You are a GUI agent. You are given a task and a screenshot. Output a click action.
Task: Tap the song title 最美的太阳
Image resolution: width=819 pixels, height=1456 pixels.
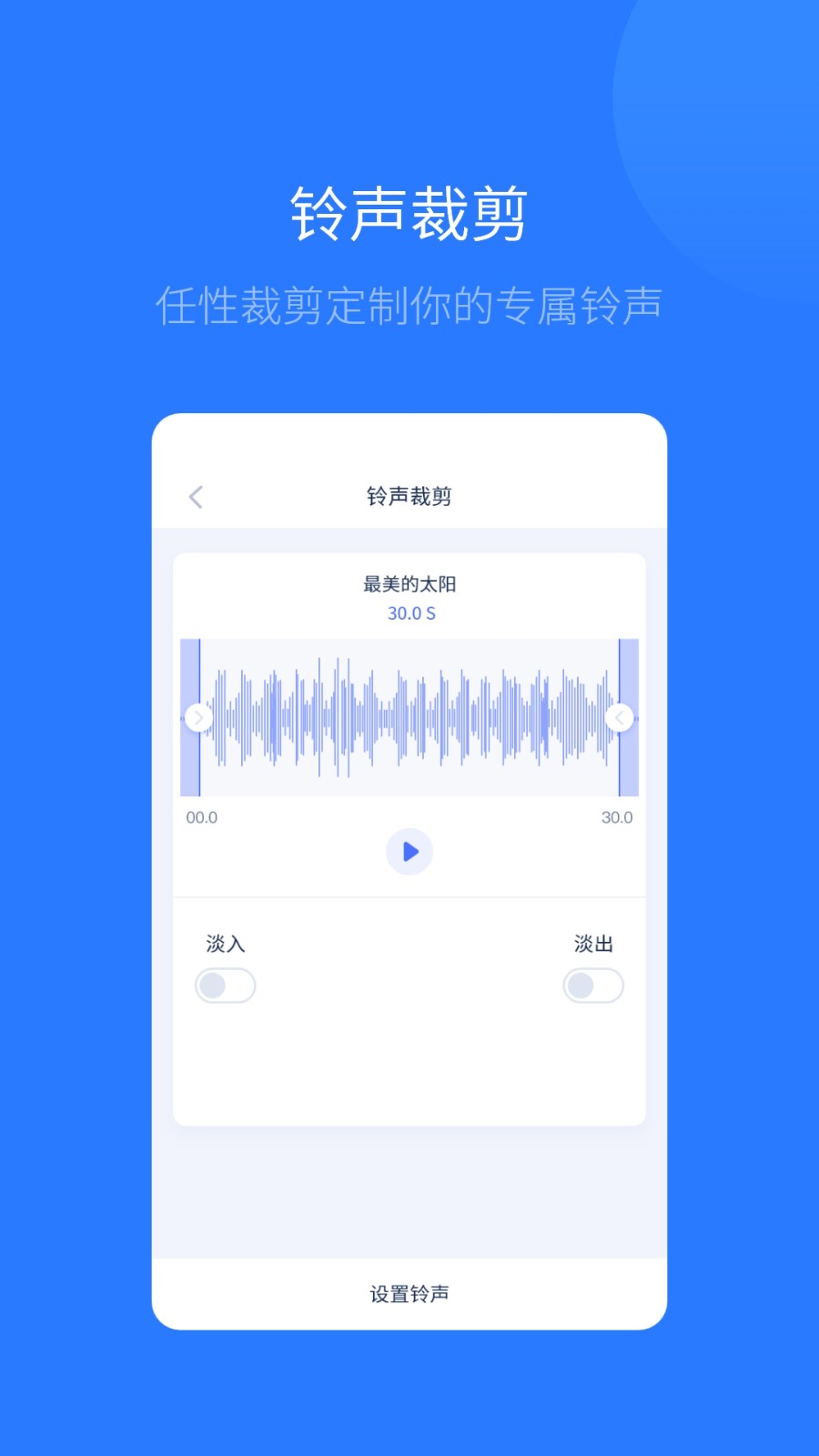click(409, 583)
